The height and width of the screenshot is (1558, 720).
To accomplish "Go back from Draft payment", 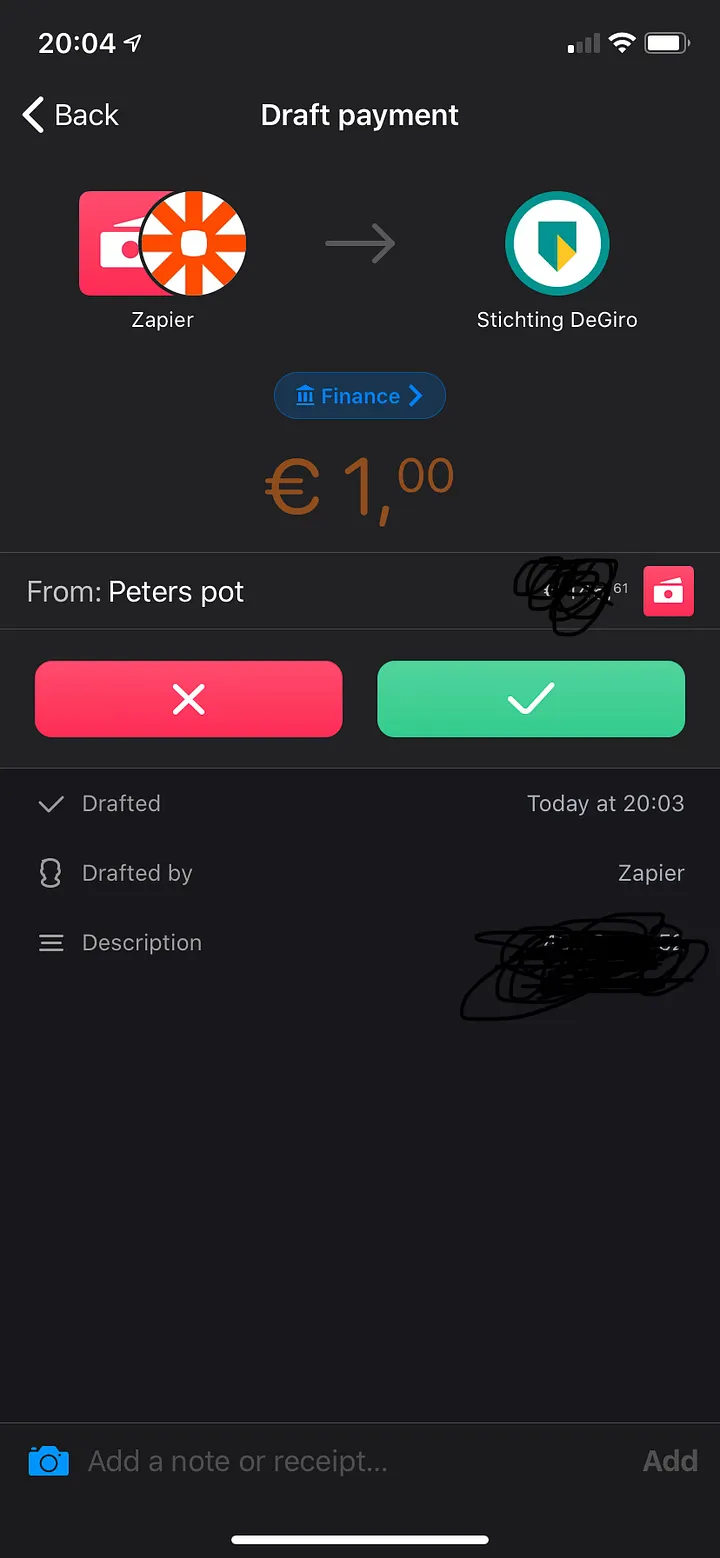I will coord(70,115).
